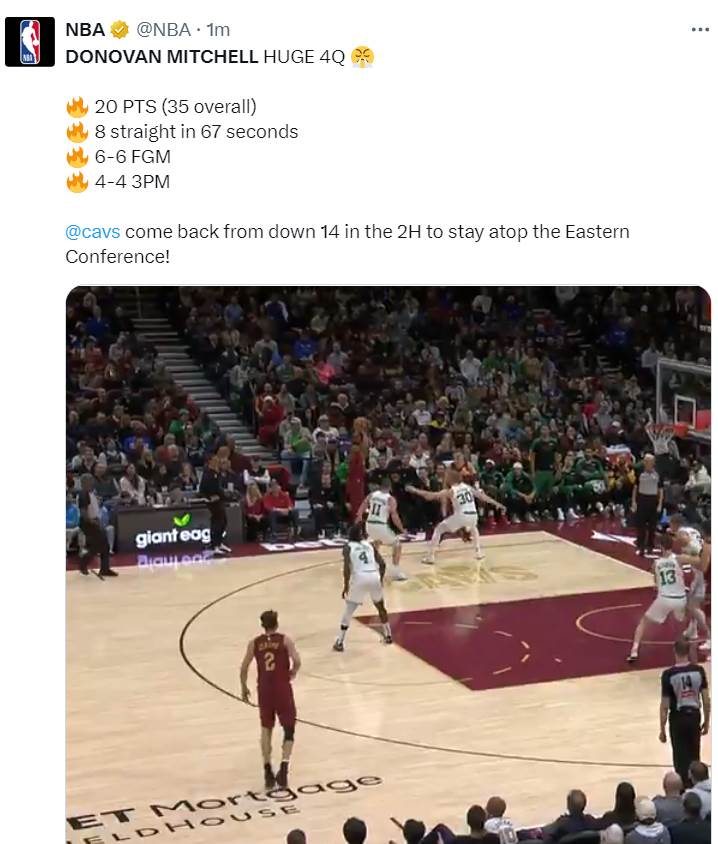Open the tweet's 1m timestamp link

218,30
